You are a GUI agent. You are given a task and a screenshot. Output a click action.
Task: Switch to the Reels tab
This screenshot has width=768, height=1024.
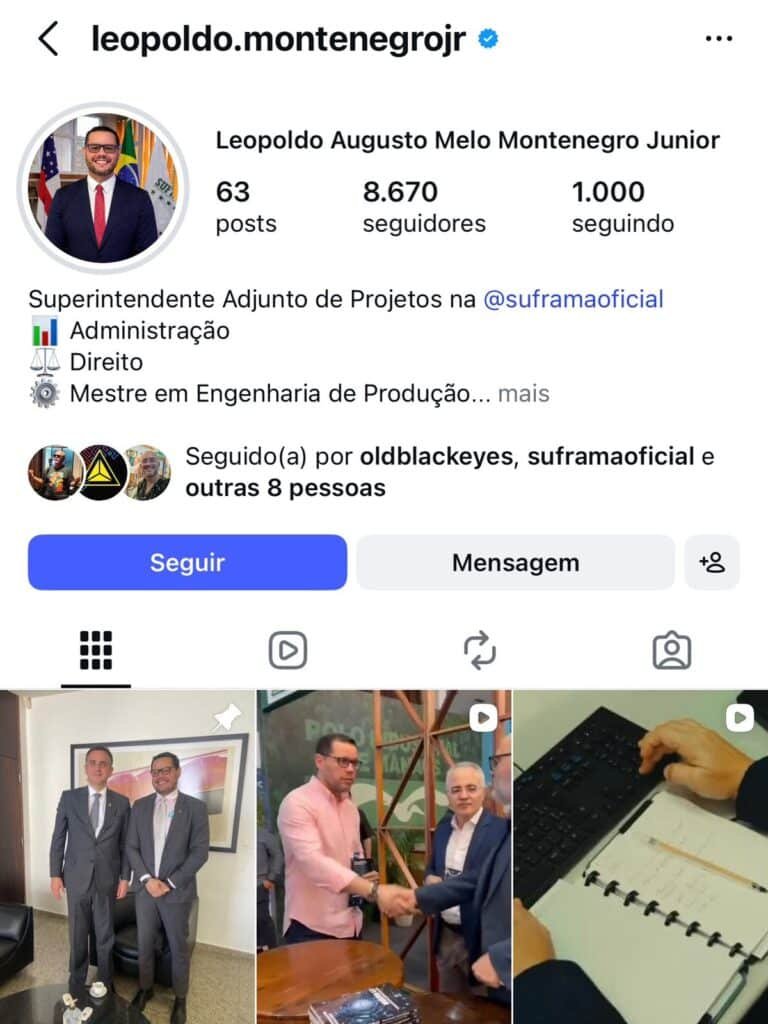tap(288, 651)
